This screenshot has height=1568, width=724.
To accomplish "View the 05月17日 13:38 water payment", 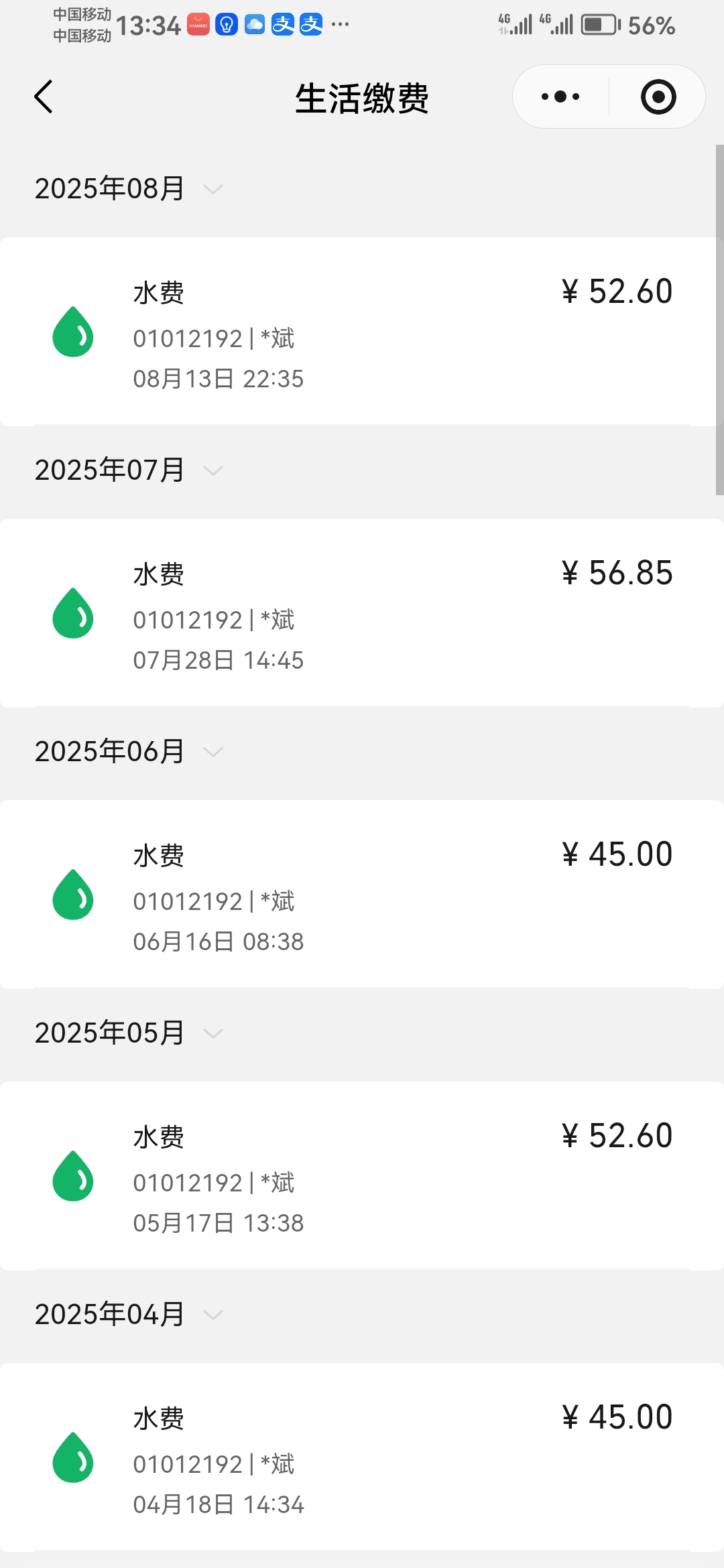I will point(362,1176).
